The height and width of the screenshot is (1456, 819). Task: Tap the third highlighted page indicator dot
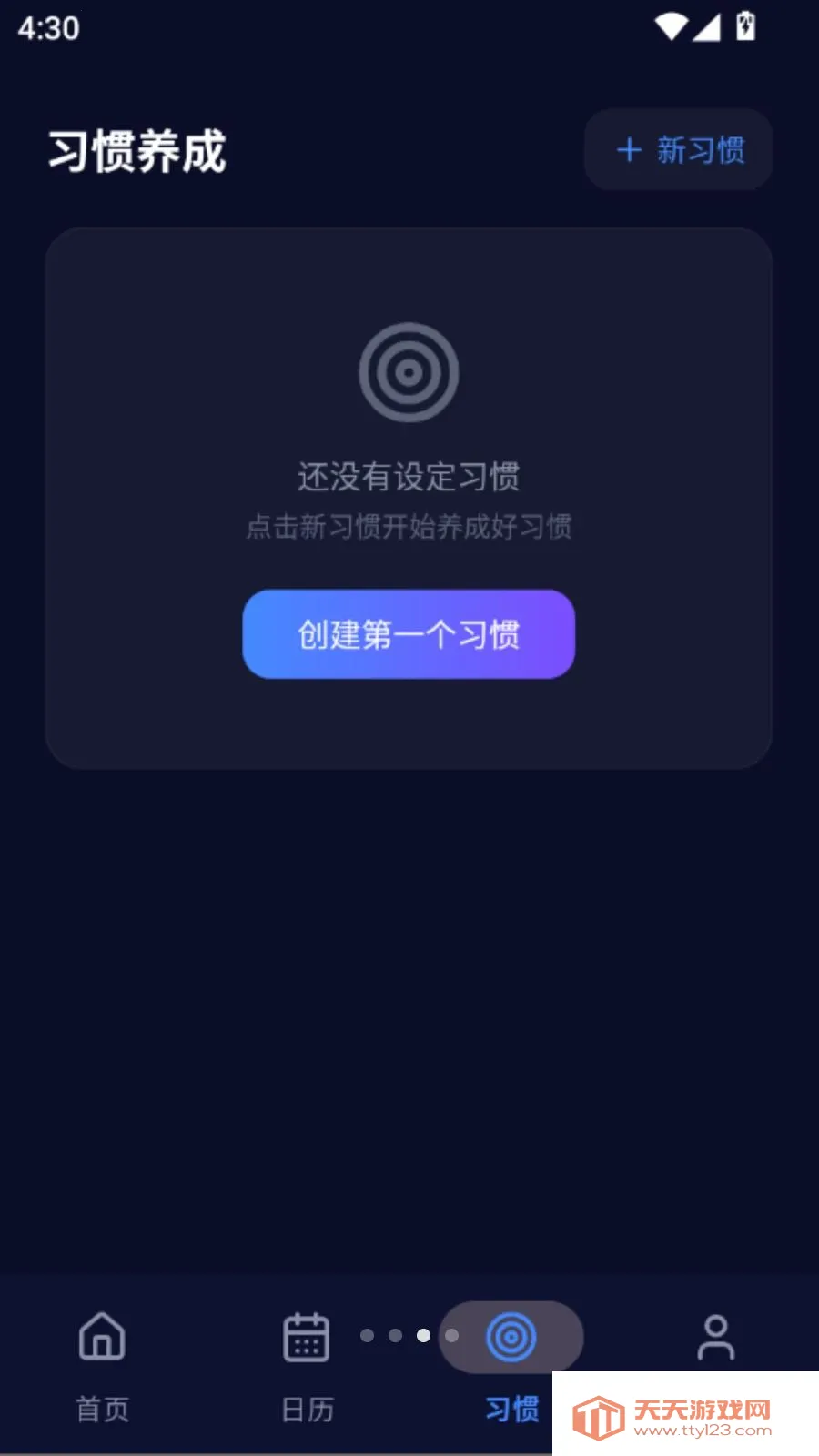point(423,1336)
